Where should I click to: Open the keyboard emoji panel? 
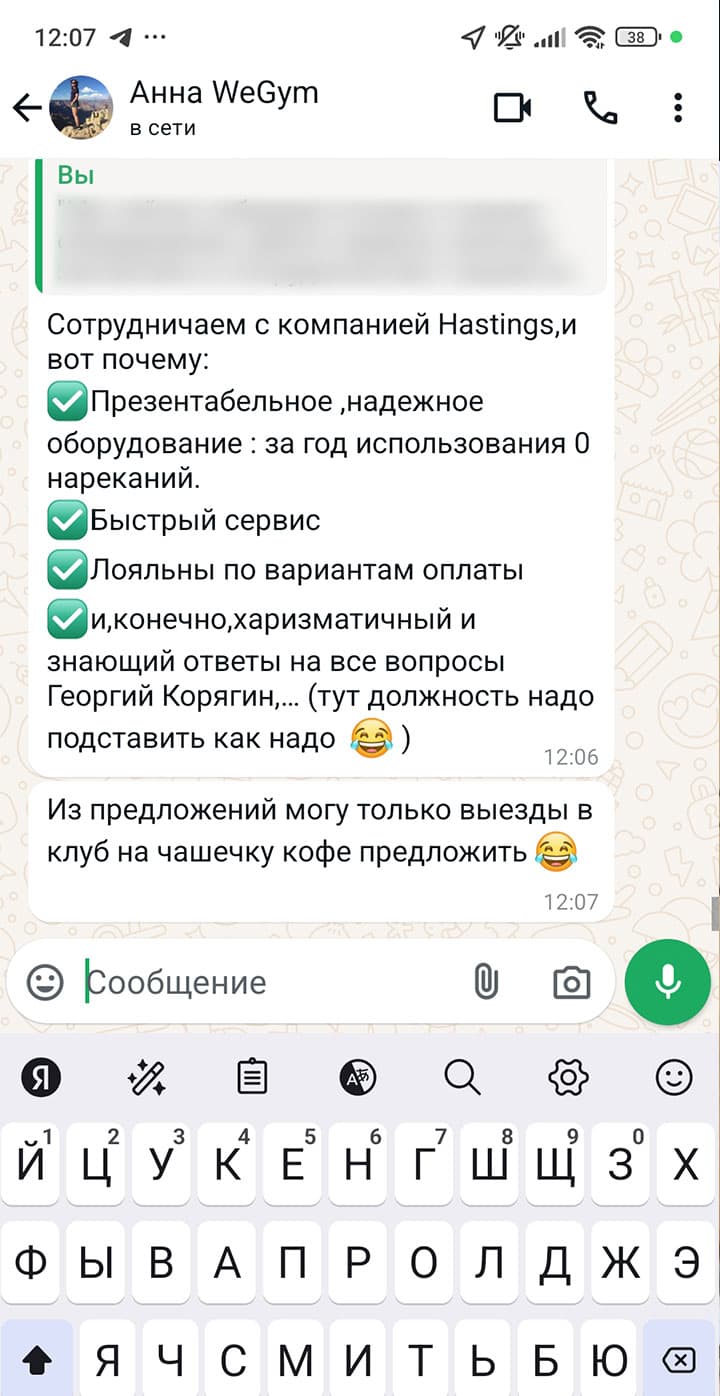pos(674,1077)
